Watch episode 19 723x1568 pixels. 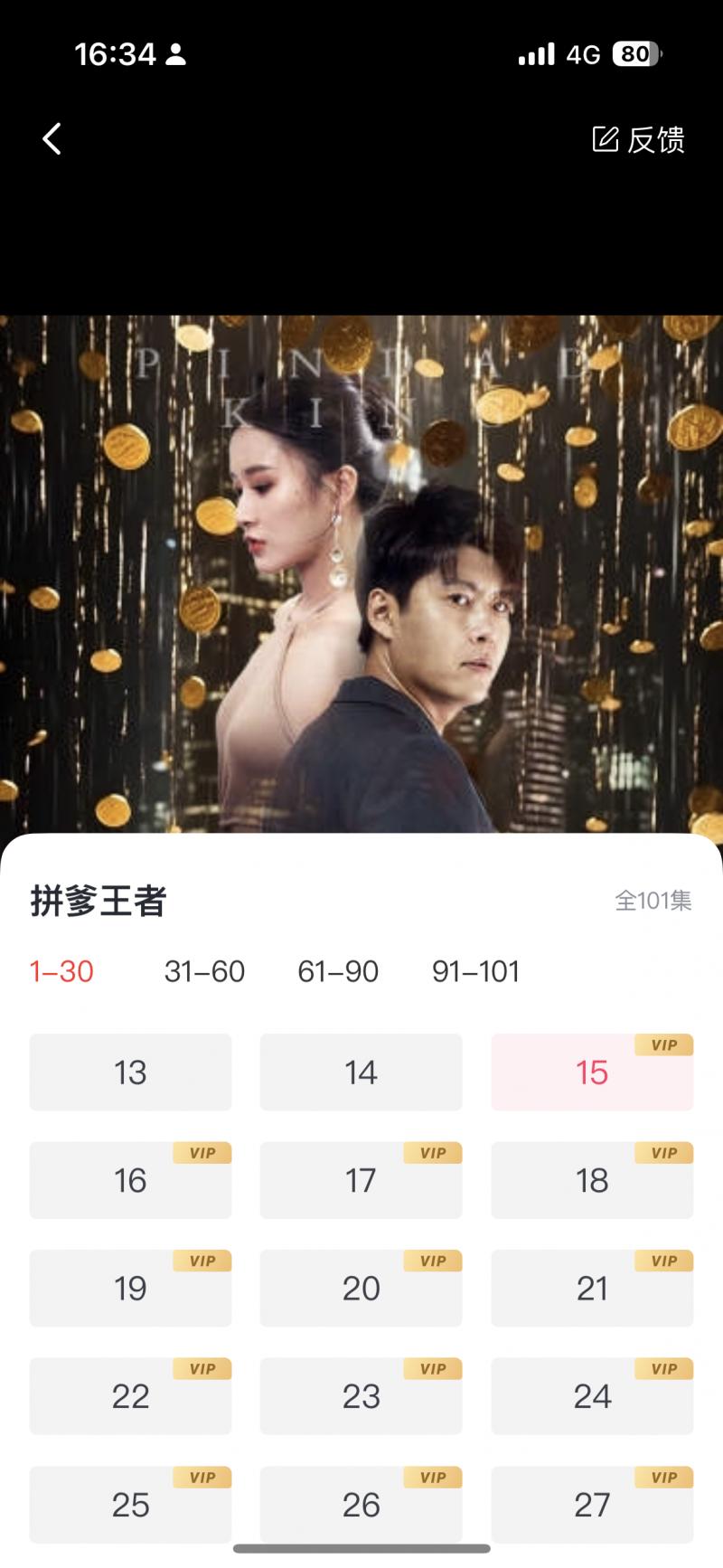130,1288
